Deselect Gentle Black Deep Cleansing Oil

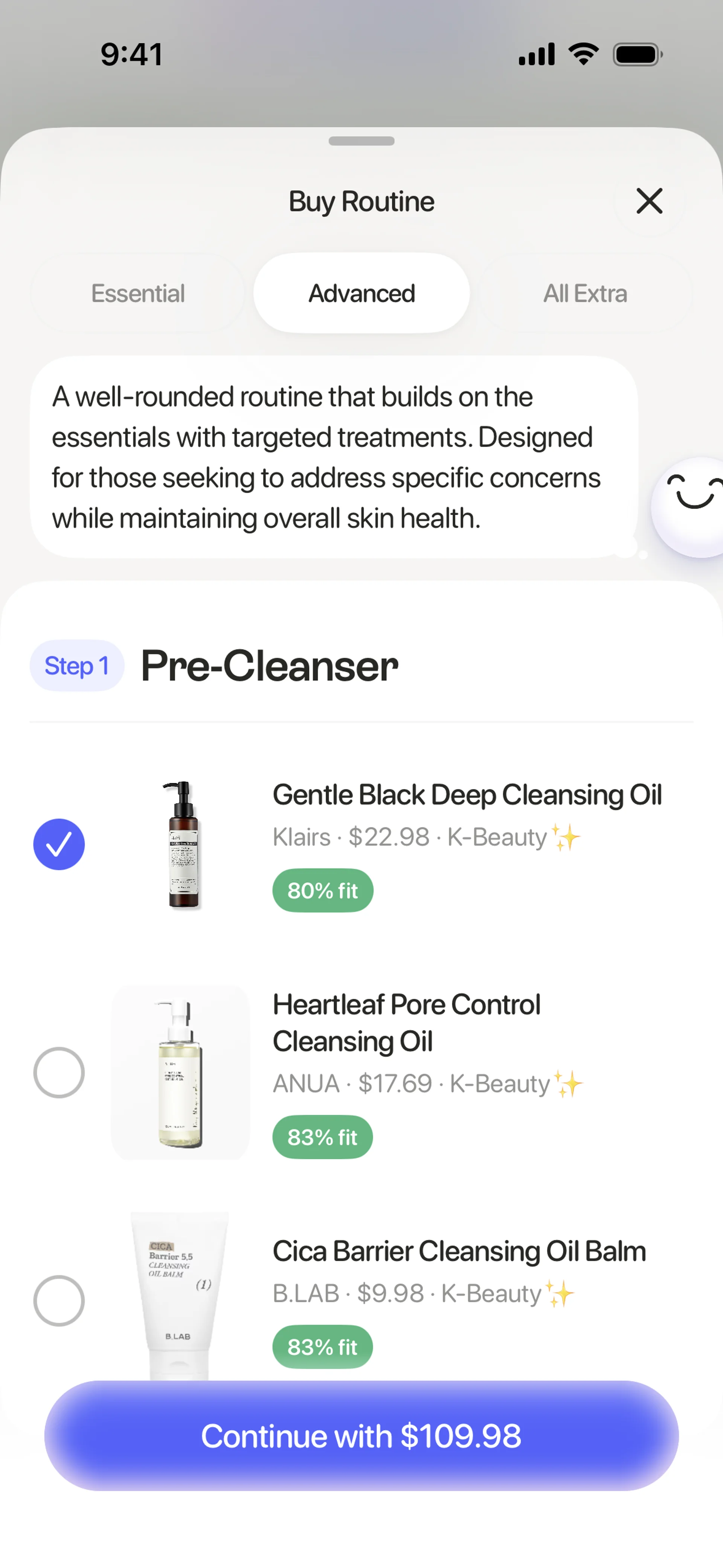(x=59, y=844)
